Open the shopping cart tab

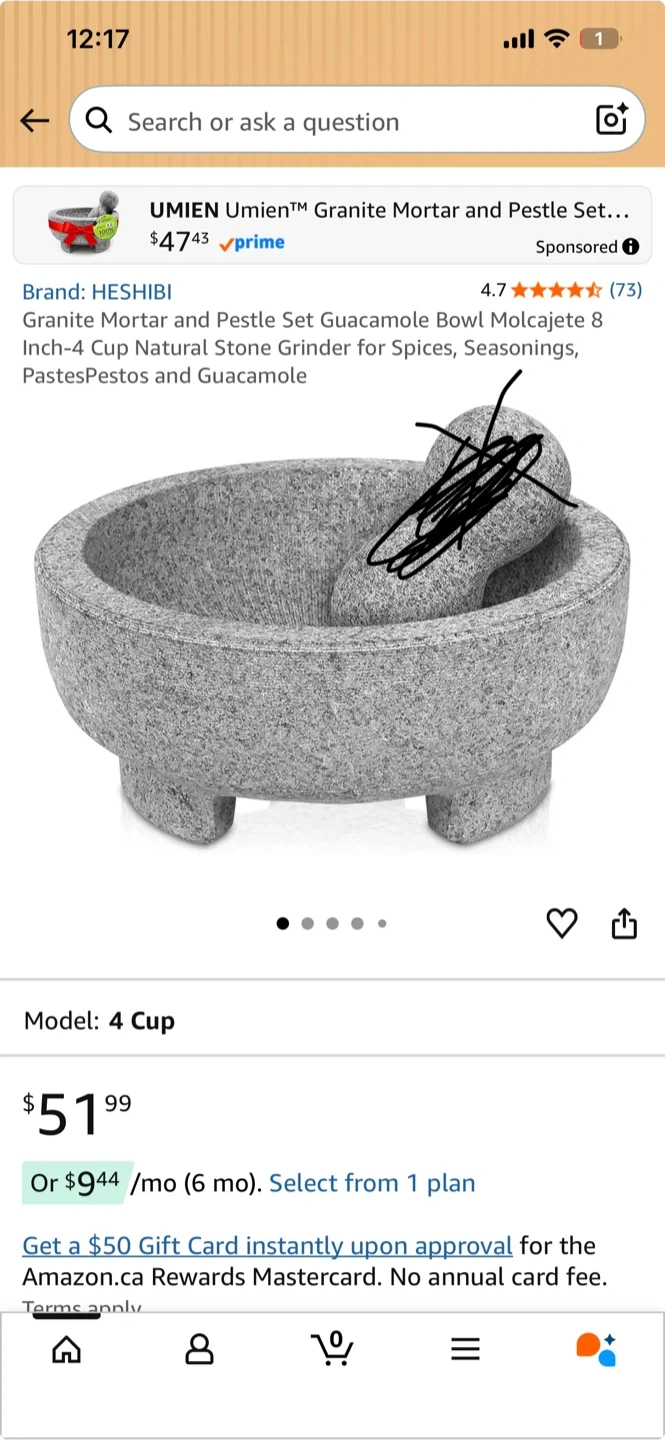[x=332, y=1348]
